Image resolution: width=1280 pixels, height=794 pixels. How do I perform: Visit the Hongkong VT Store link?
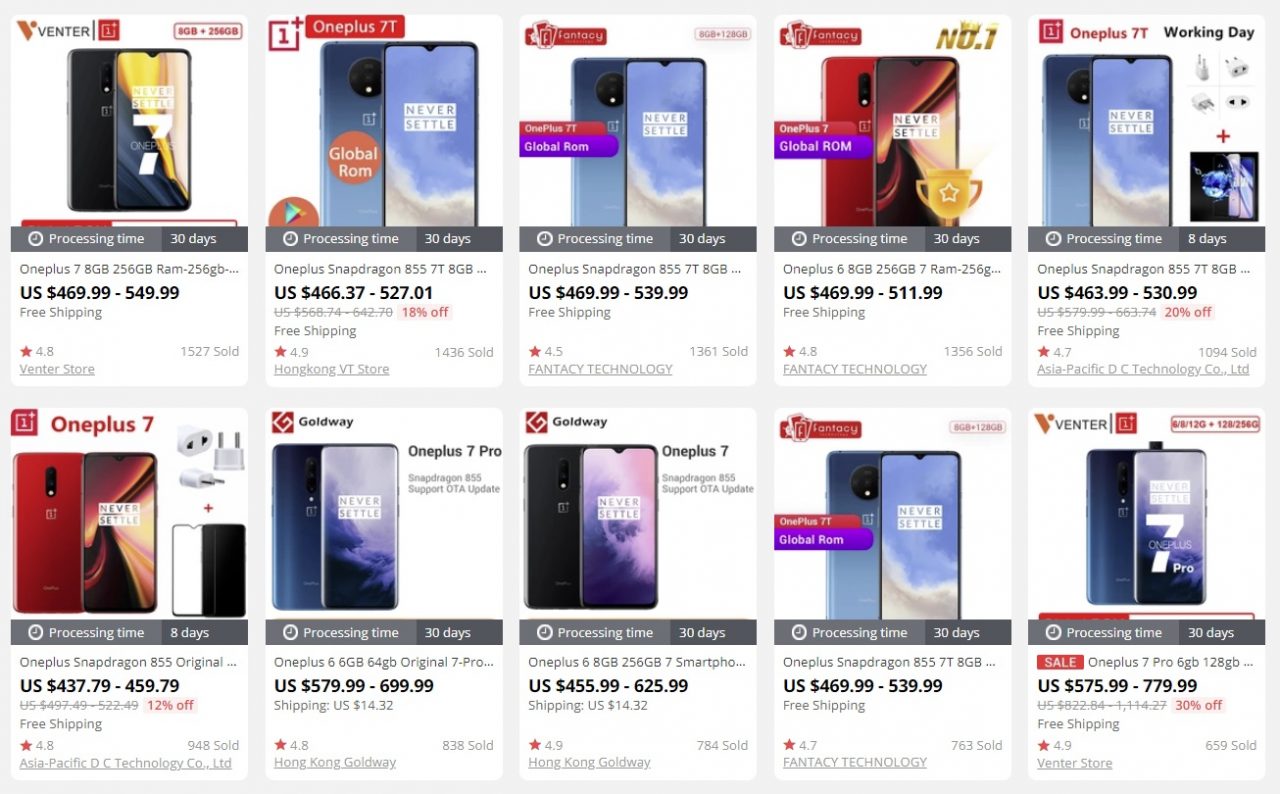(331, 369)
